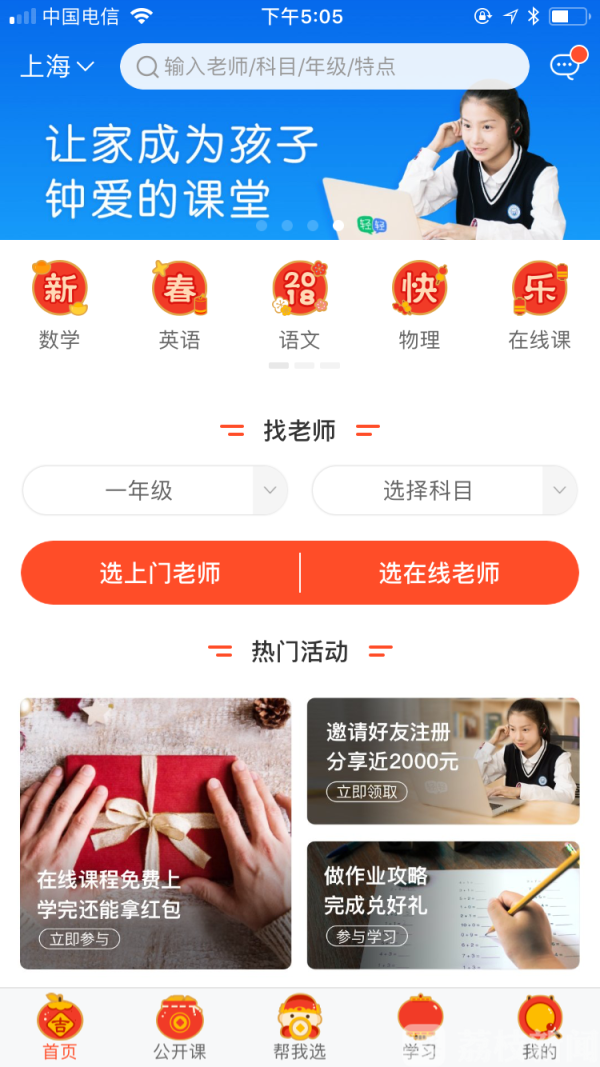Tap the search box for teachers and subjects
Screen dimensions: 600x1067
(324, 67)
